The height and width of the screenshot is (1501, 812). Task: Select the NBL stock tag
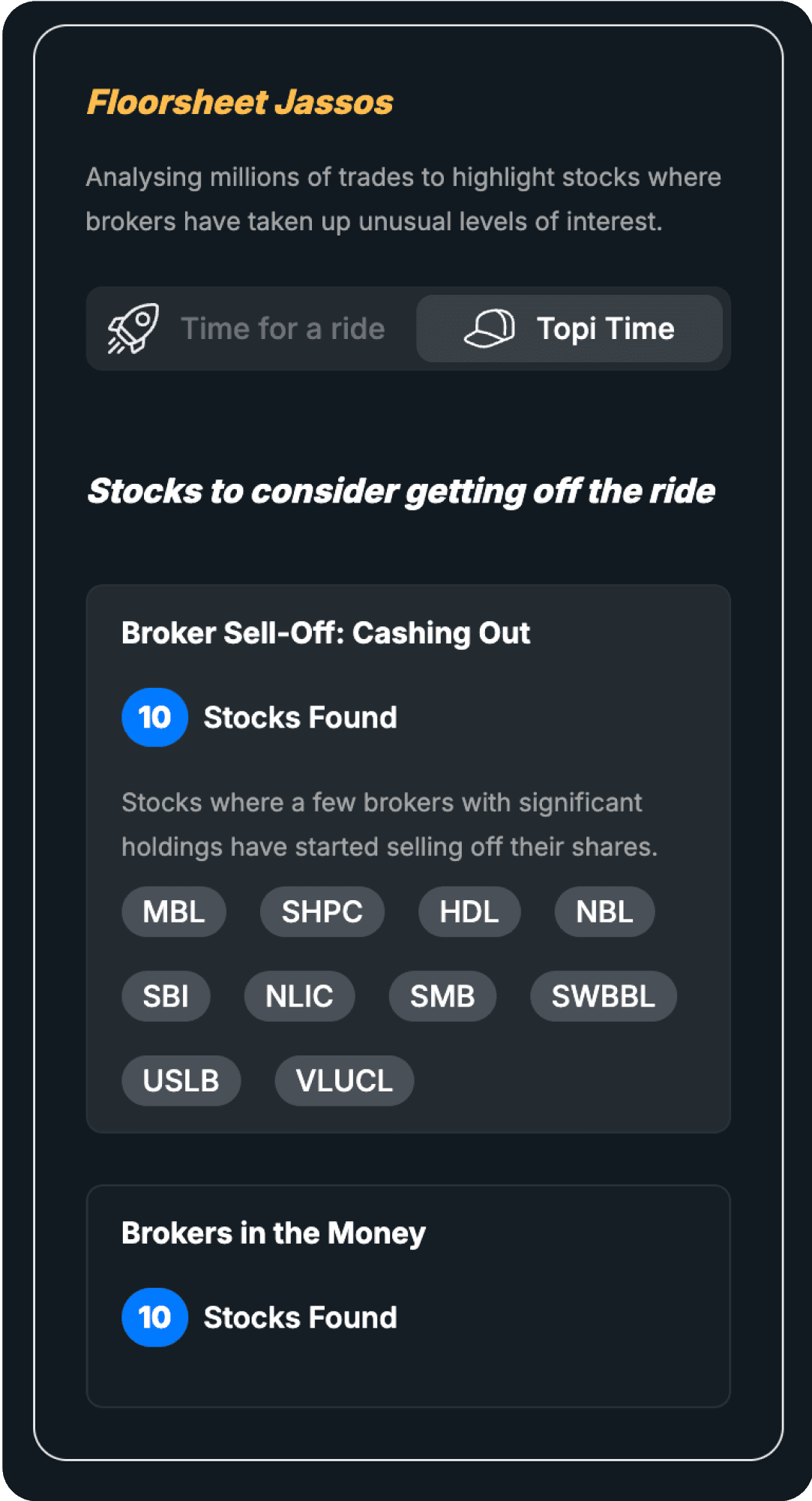click(x=604, y=911)
